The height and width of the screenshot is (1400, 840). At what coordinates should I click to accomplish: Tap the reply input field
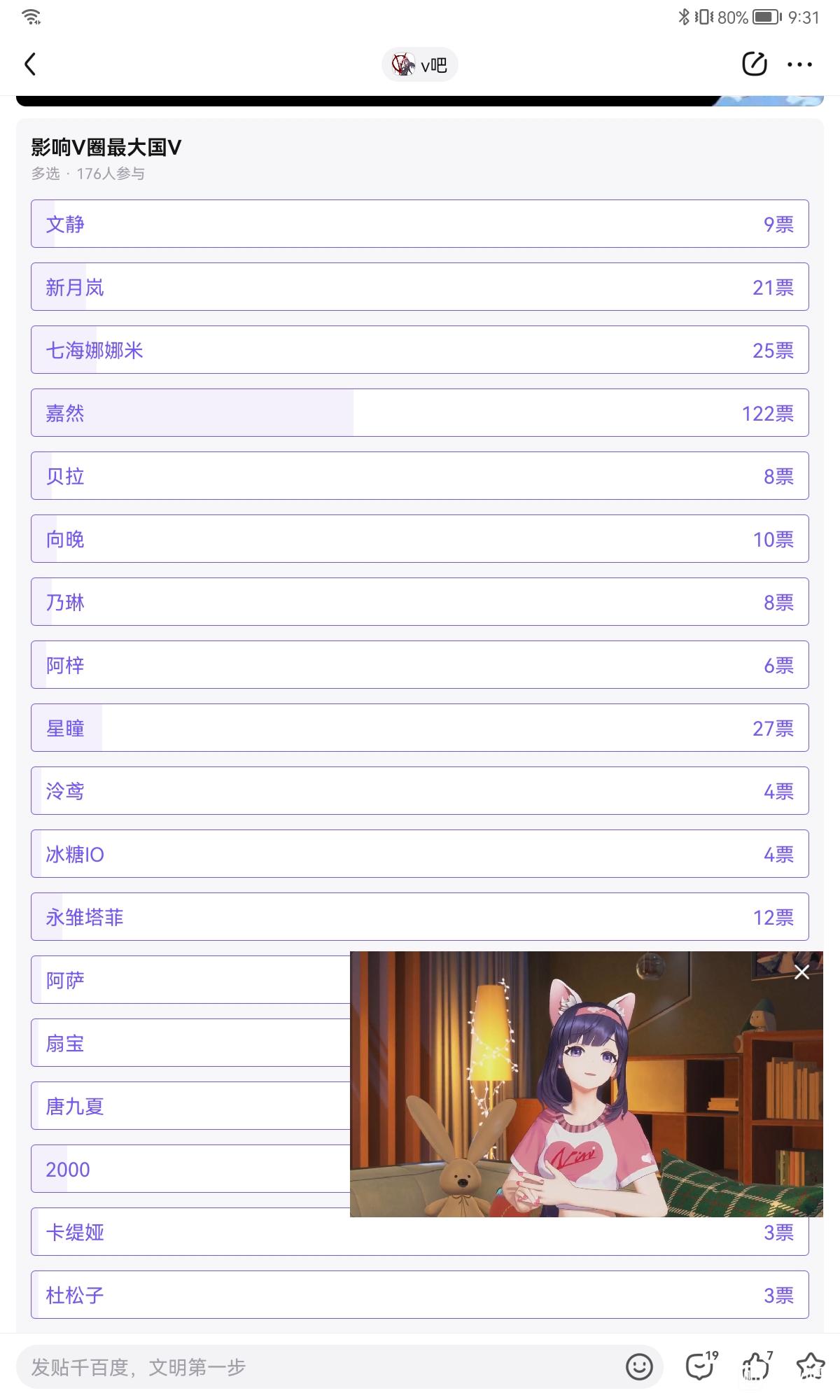point(318,1367)
